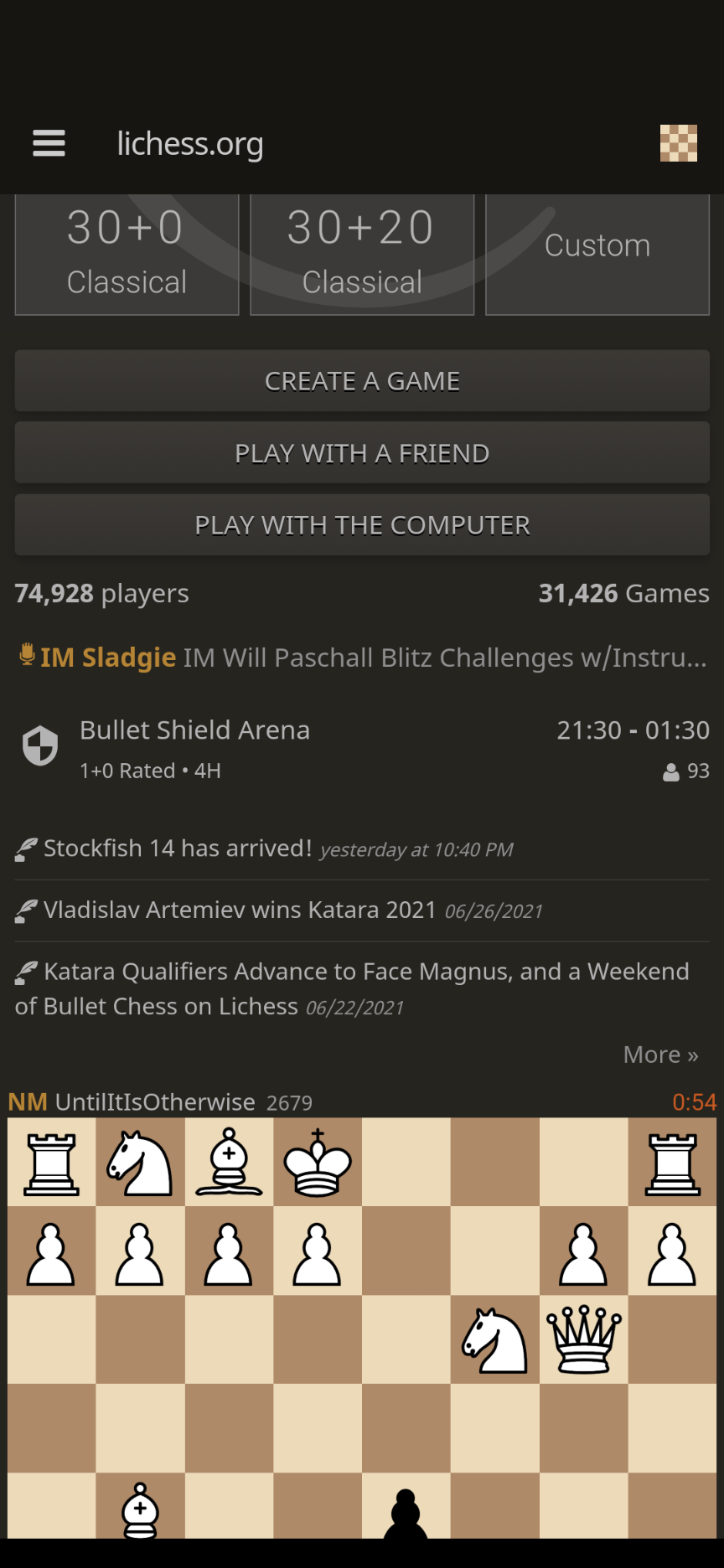Viewport: 724px width, 1568px height.
Task: Open the Bullet Shield Arena tournament
Action: click(x=194, y=730)
